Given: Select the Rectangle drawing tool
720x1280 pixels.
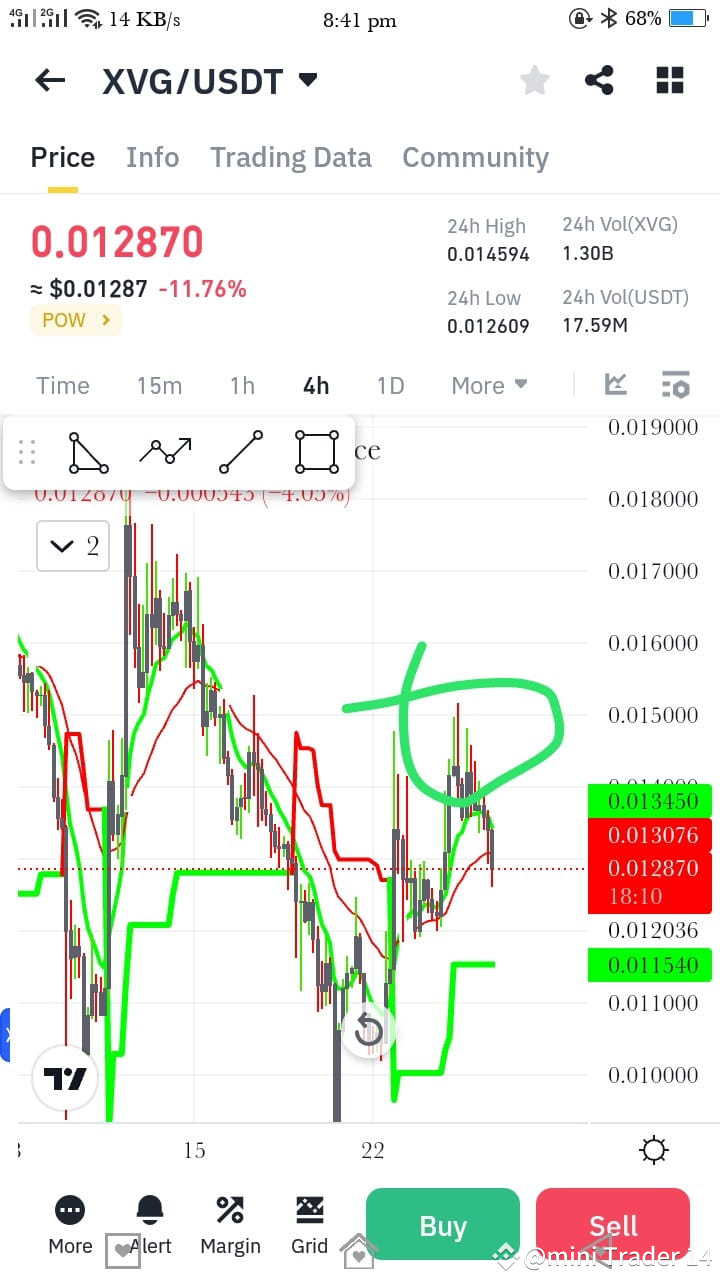Looking at the screenshot, I should (x=315, y=452).
